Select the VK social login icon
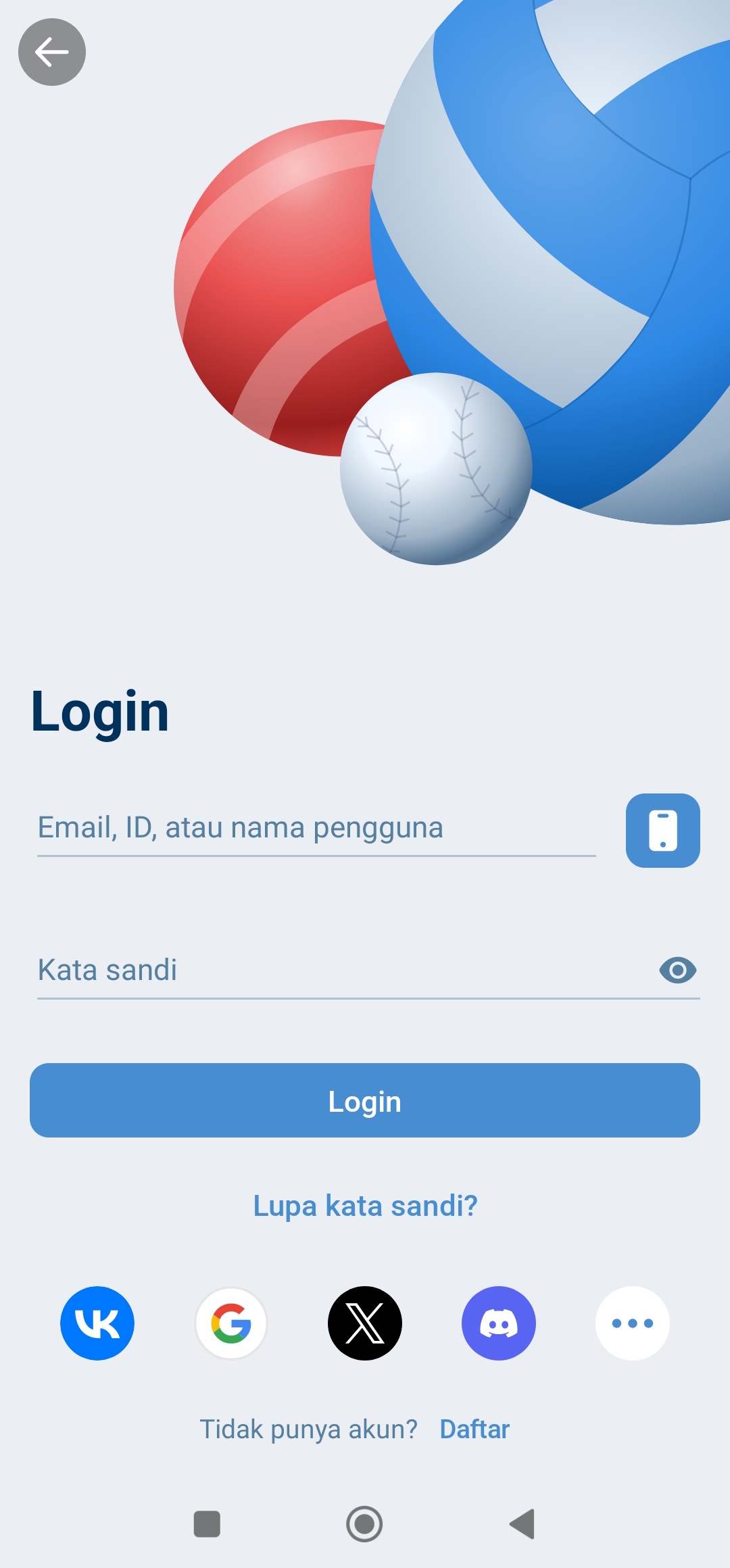This screenshot has width=730, height=1568. (97, 1323)
